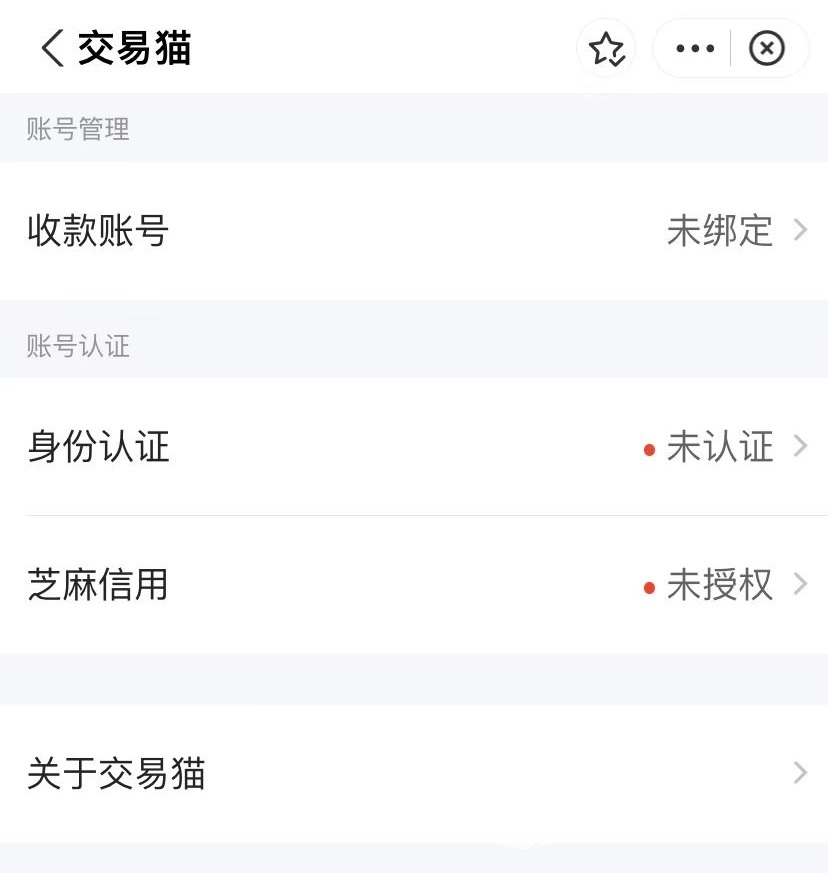Open the 收款账号 setting
The width and height of the screenshot is (828, 873).
[414, 231]
